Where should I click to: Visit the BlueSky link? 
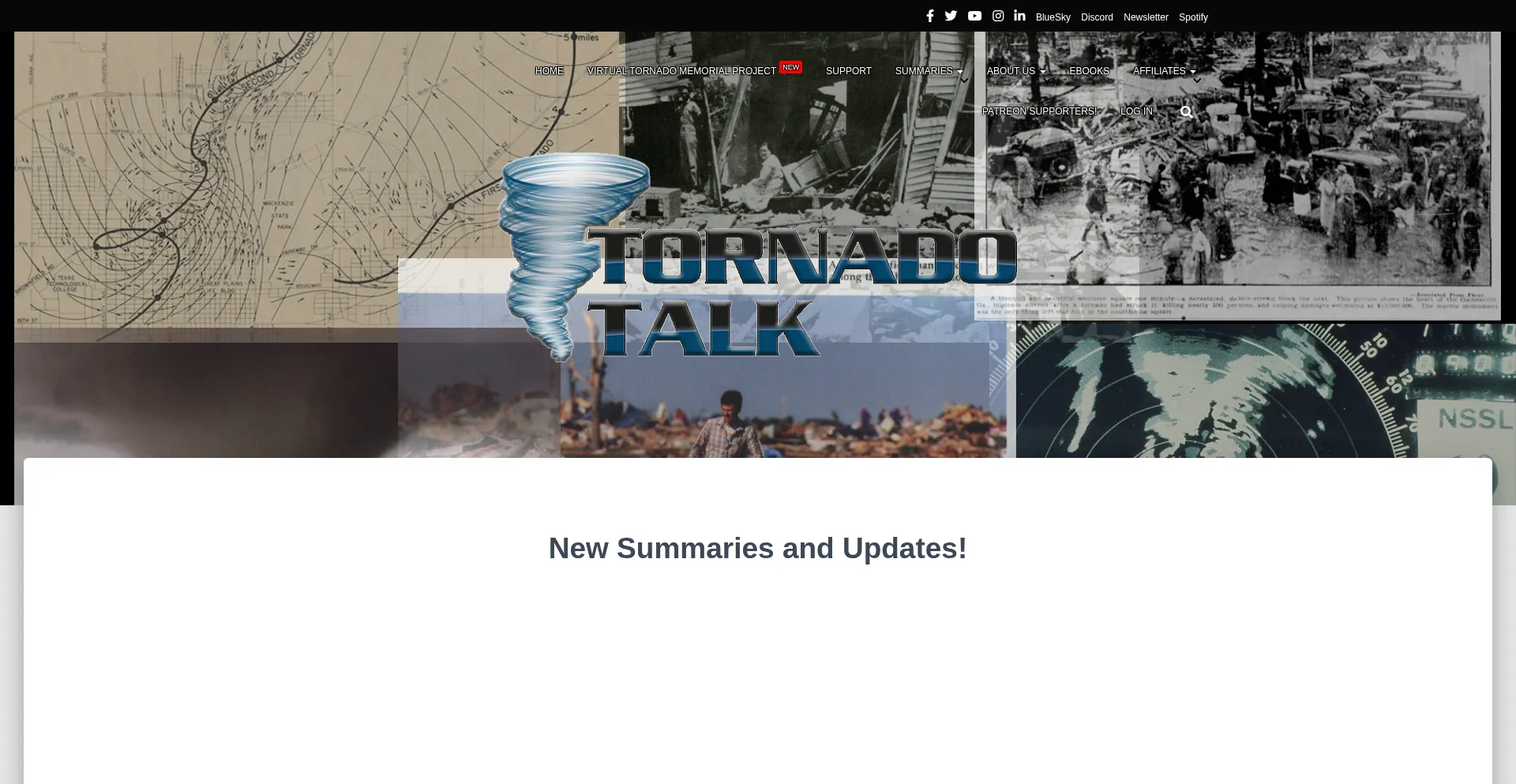pos(1053,17)
